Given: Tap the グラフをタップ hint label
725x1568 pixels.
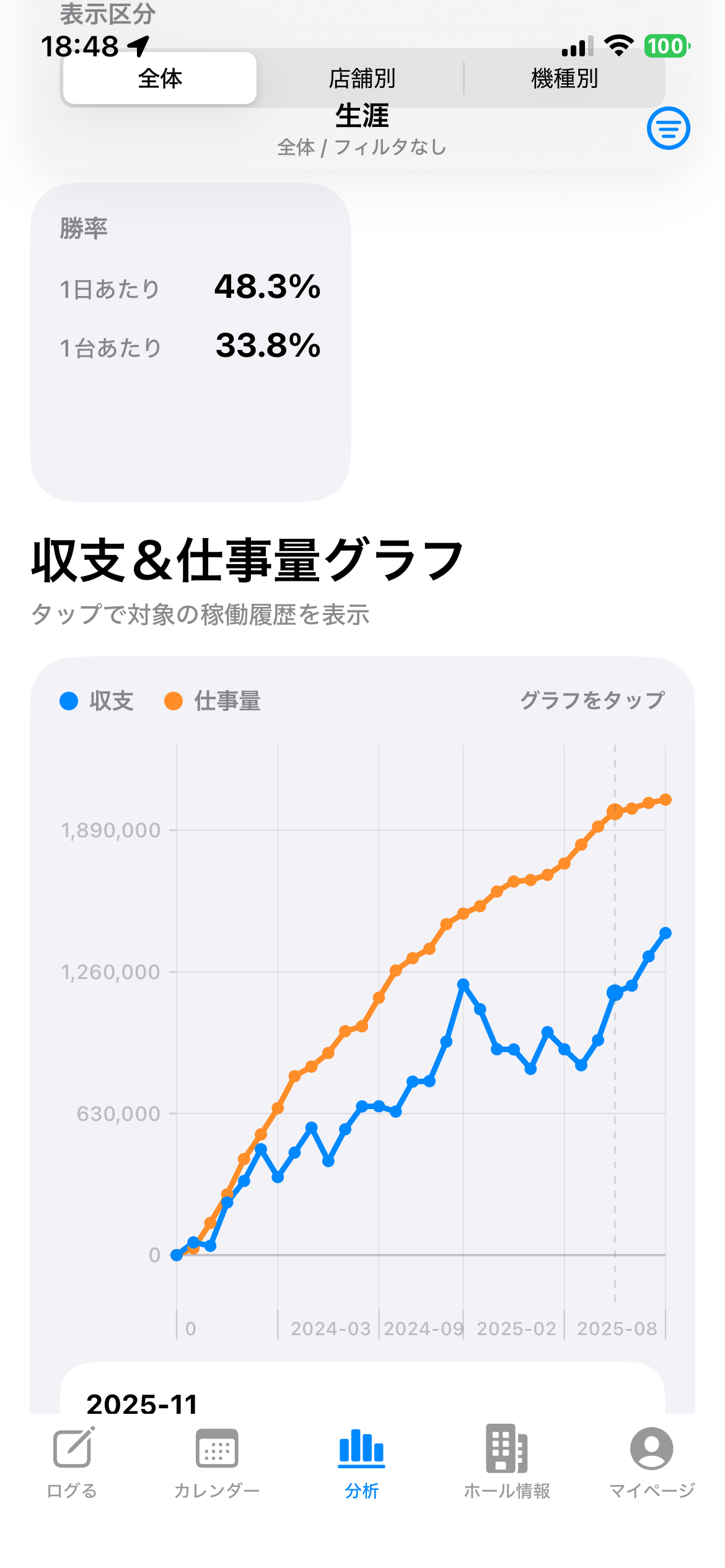Looking at the screenshot, I should (x=592, y=700).
